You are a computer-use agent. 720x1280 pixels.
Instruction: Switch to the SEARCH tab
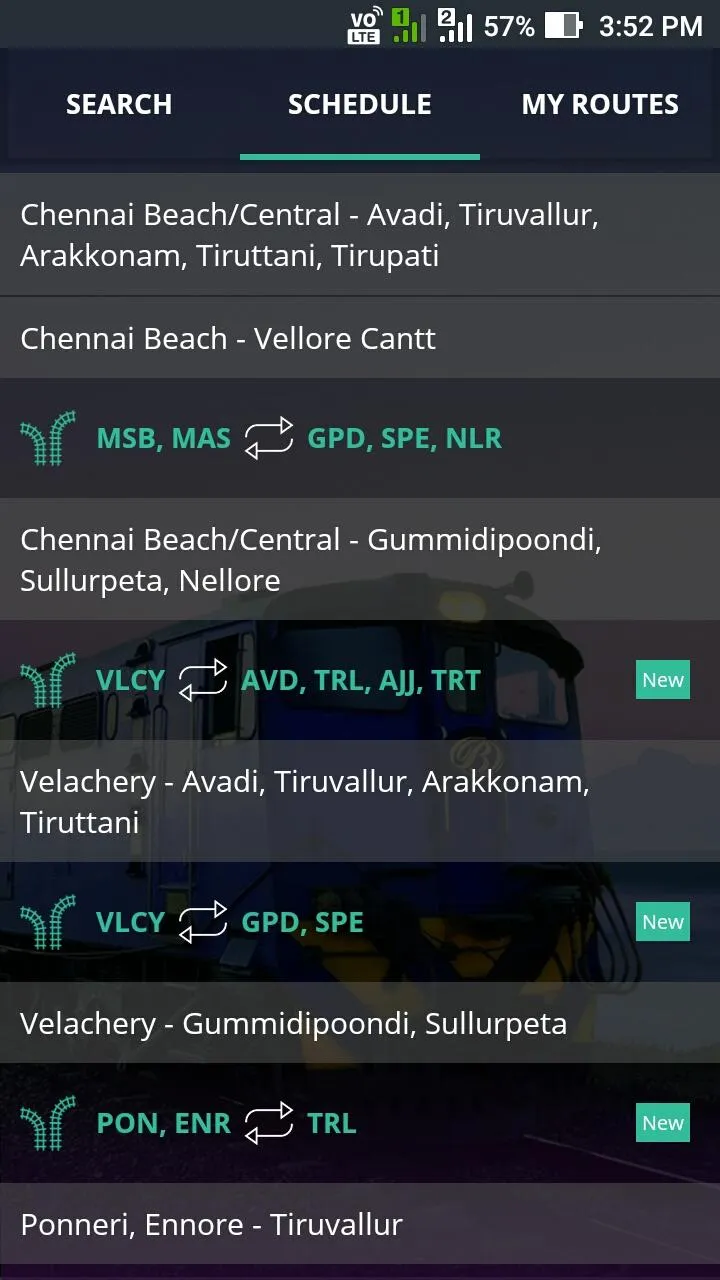[x=119, y=105]
